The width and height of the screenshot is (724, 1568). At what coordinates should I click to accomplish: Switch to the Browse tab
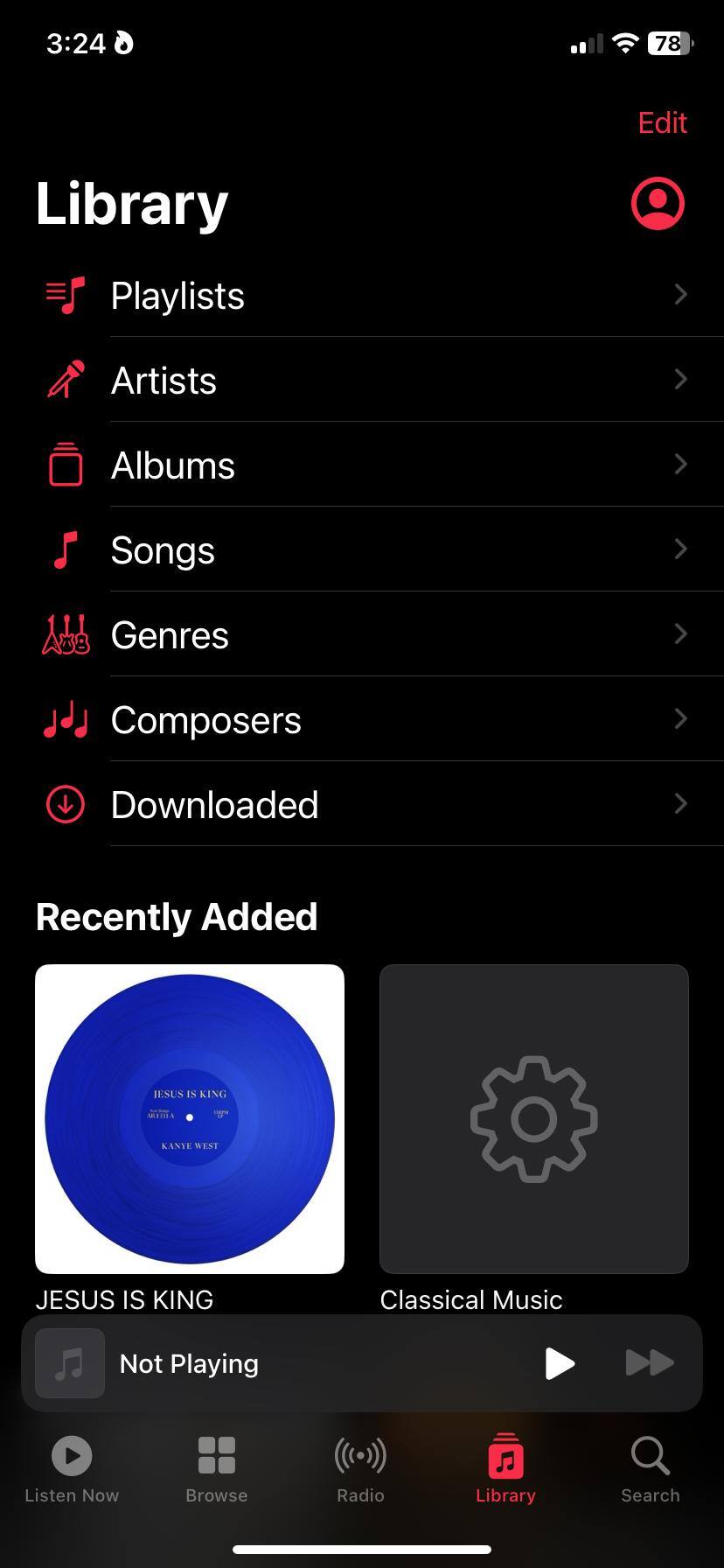pos(217,1470)
